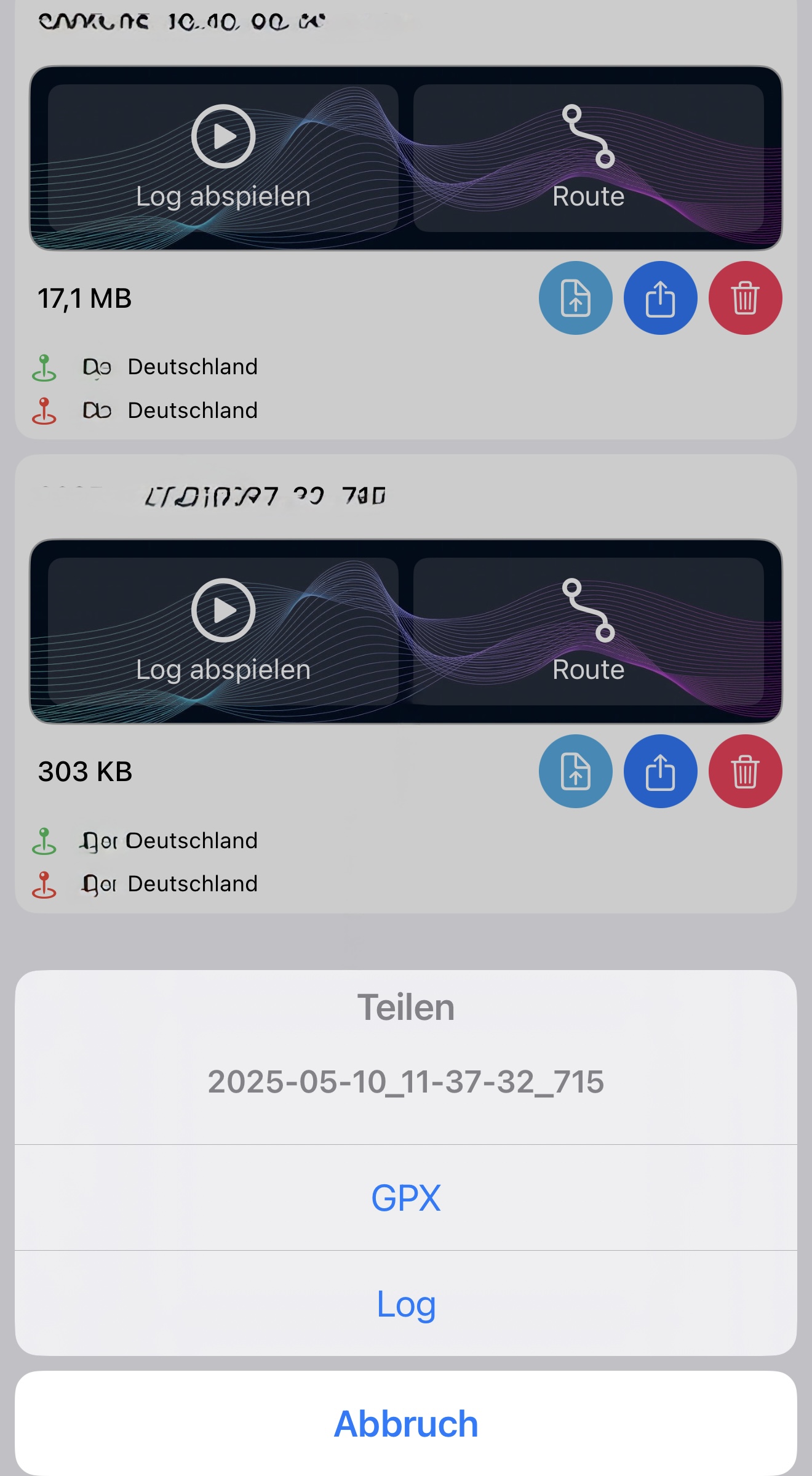
Task: Choose Log as the share format
Action: tap(406, 1304)
